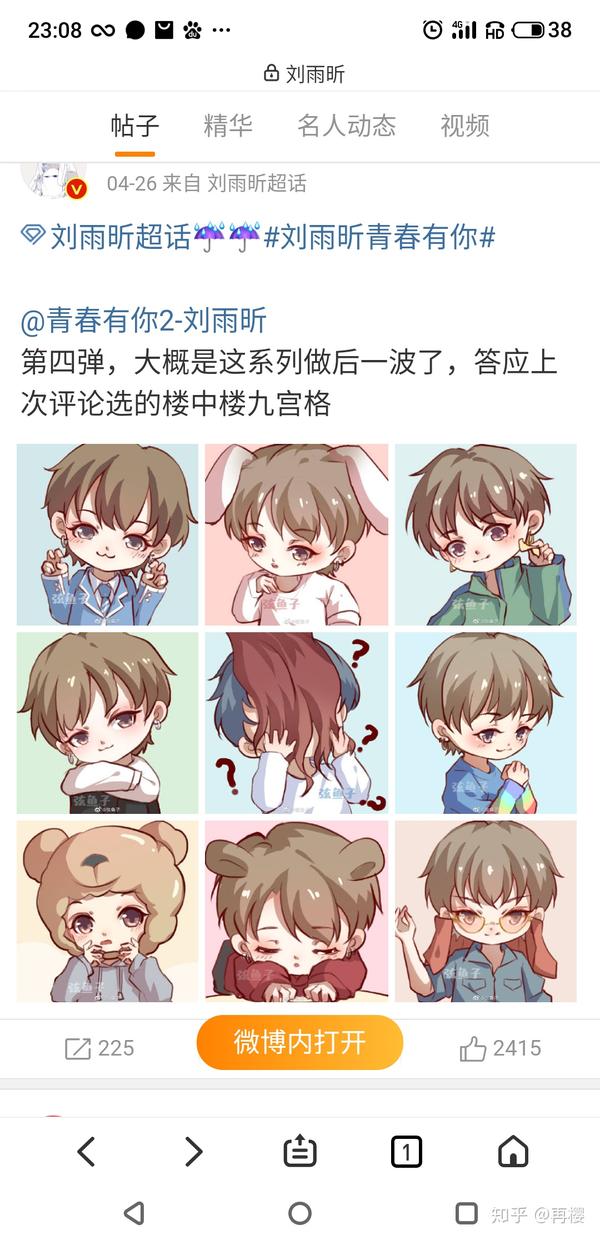Open the orange glasses character image
The width and height of the screenshot is (600, 1240).
click(486, 911)
